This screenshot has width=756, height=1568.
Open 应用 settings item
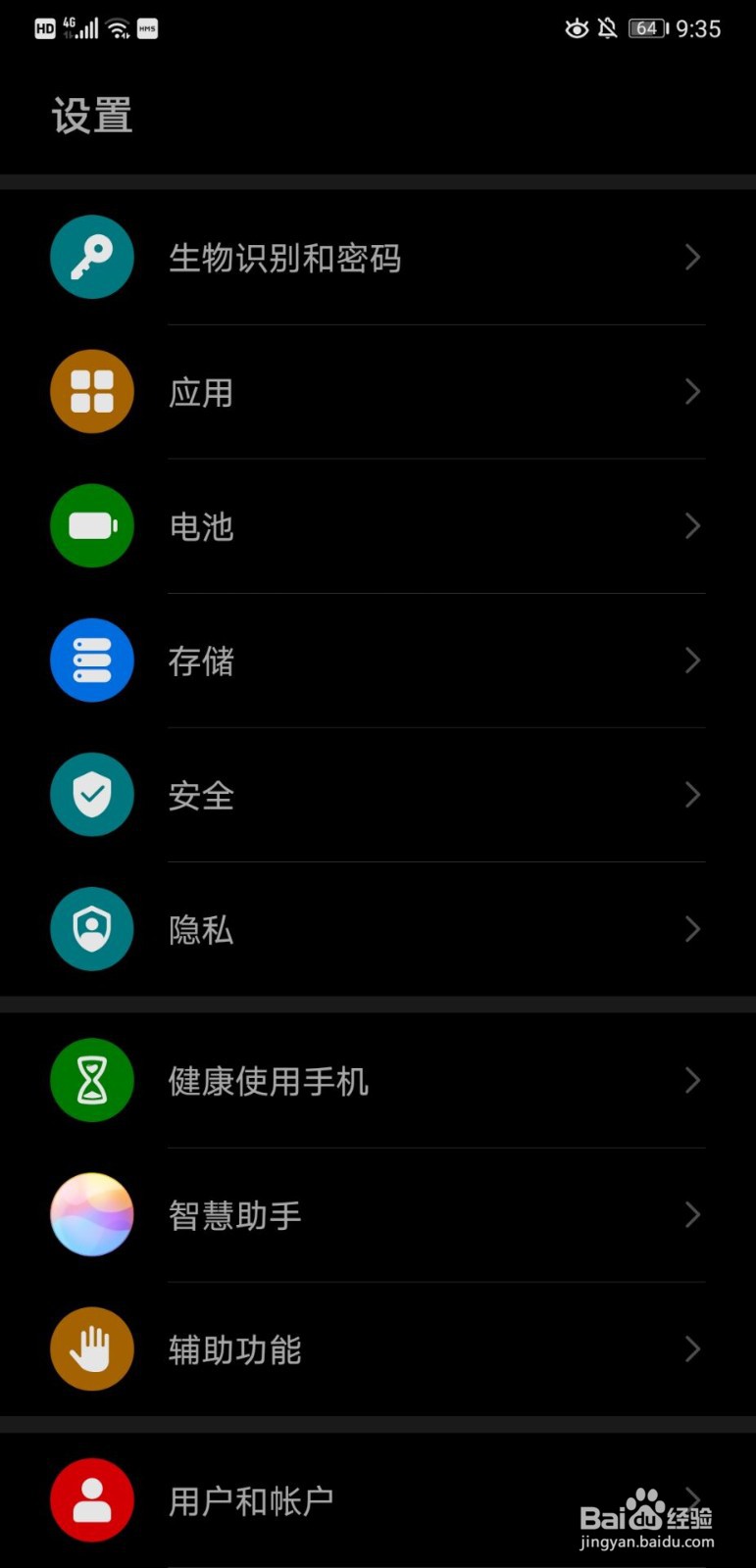click(x=392, y=391)
